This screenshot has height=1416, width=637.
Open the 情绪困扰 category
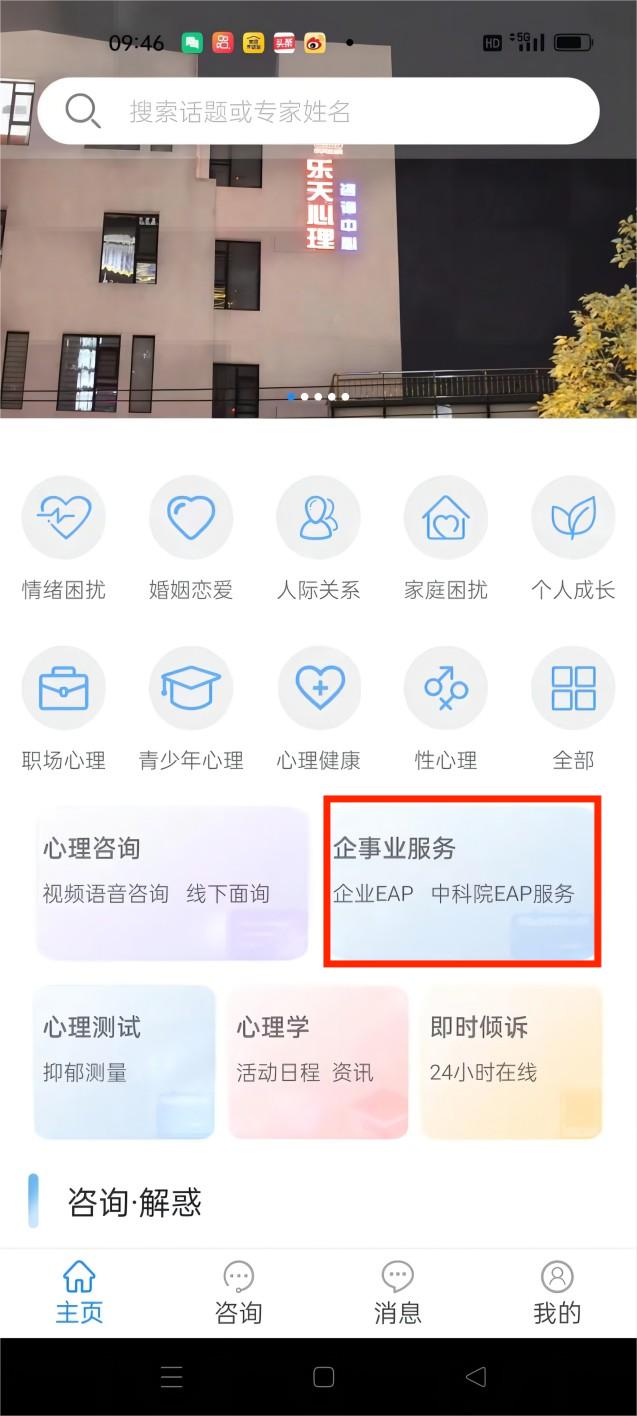pos(63,538)
